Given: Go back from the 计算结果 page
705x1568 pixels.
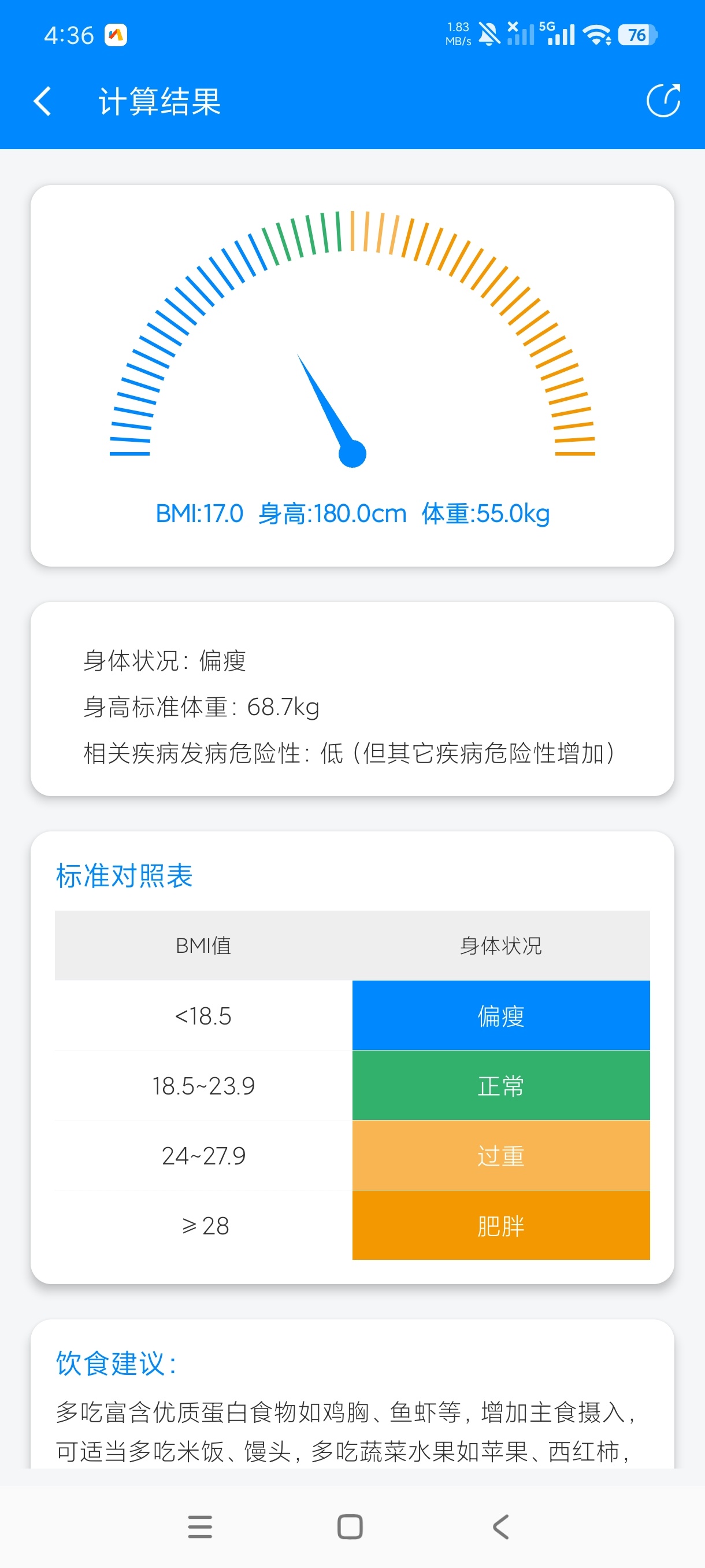Looking at the screenshot, I should pos(42,101).
